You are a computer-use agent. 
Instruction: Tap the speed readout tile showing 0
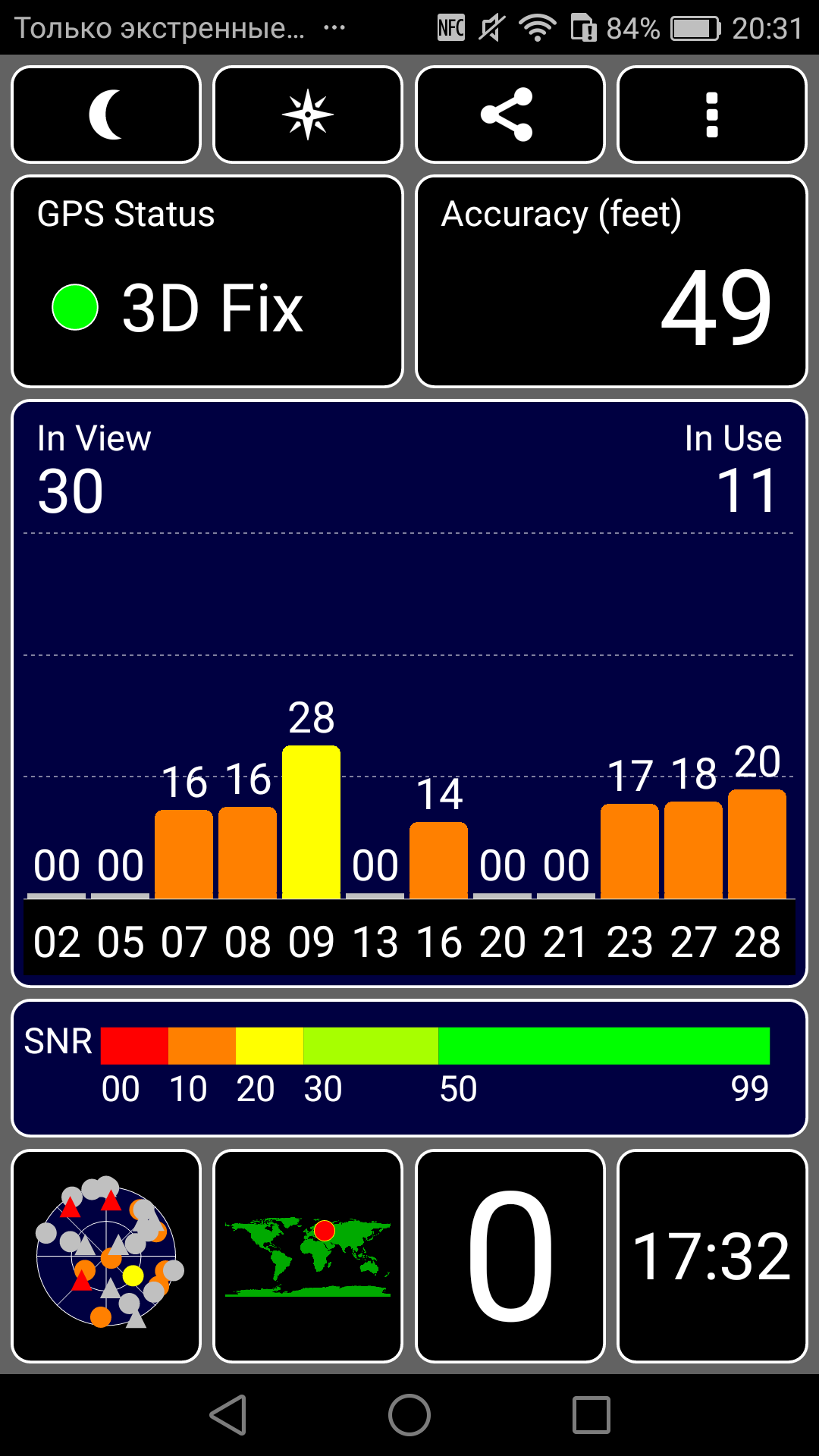(x=510, y=1256)
